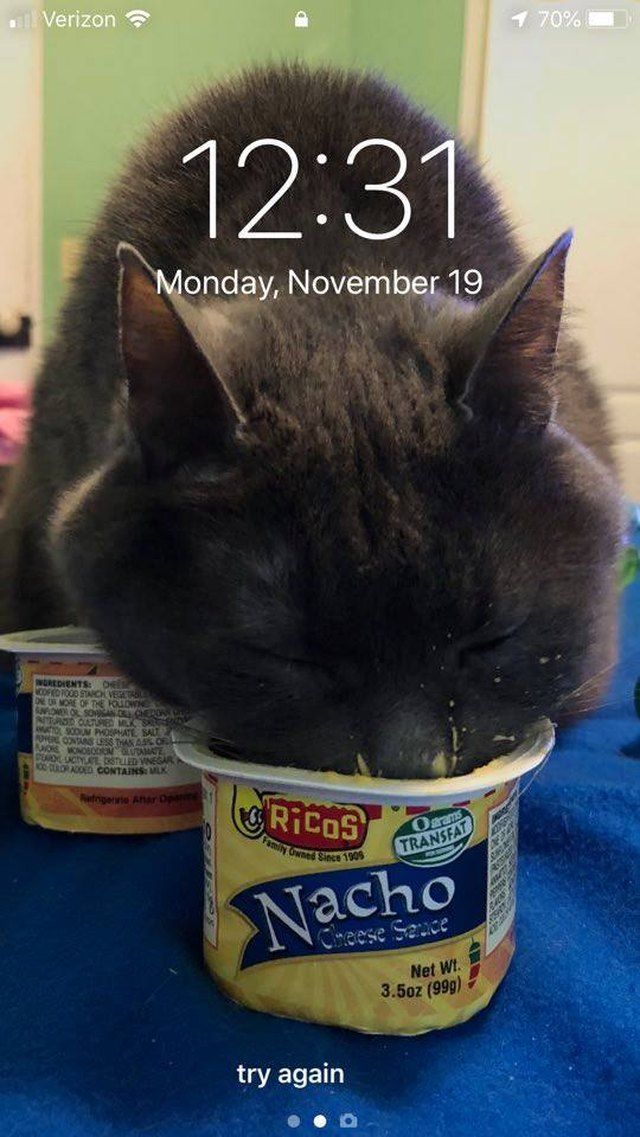The height and width of the screenshot is (1137, 640).
Task: Tap the first page indicator dot
Action: [293, 1121]
